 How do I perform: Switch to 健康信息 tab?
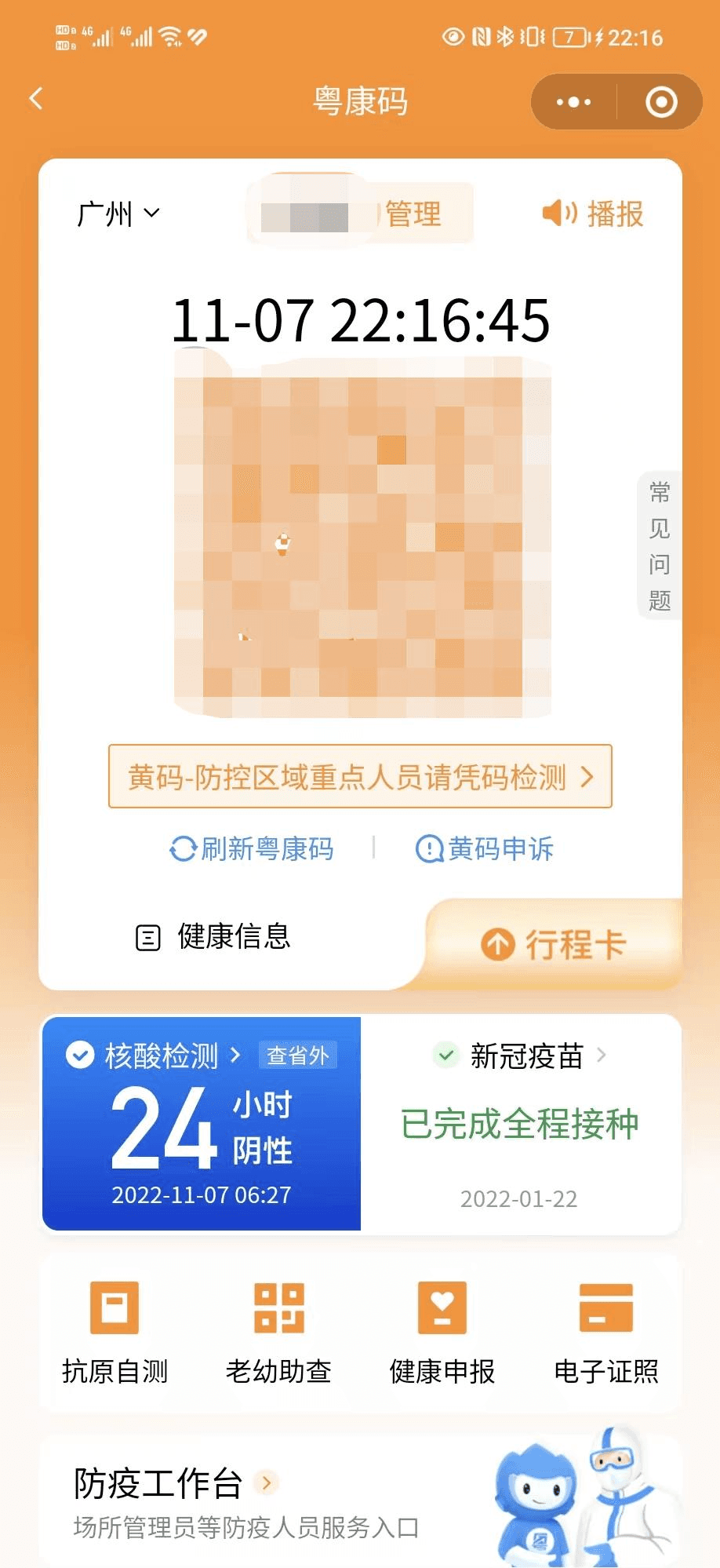pyautogui.click(x=214, y=937)
